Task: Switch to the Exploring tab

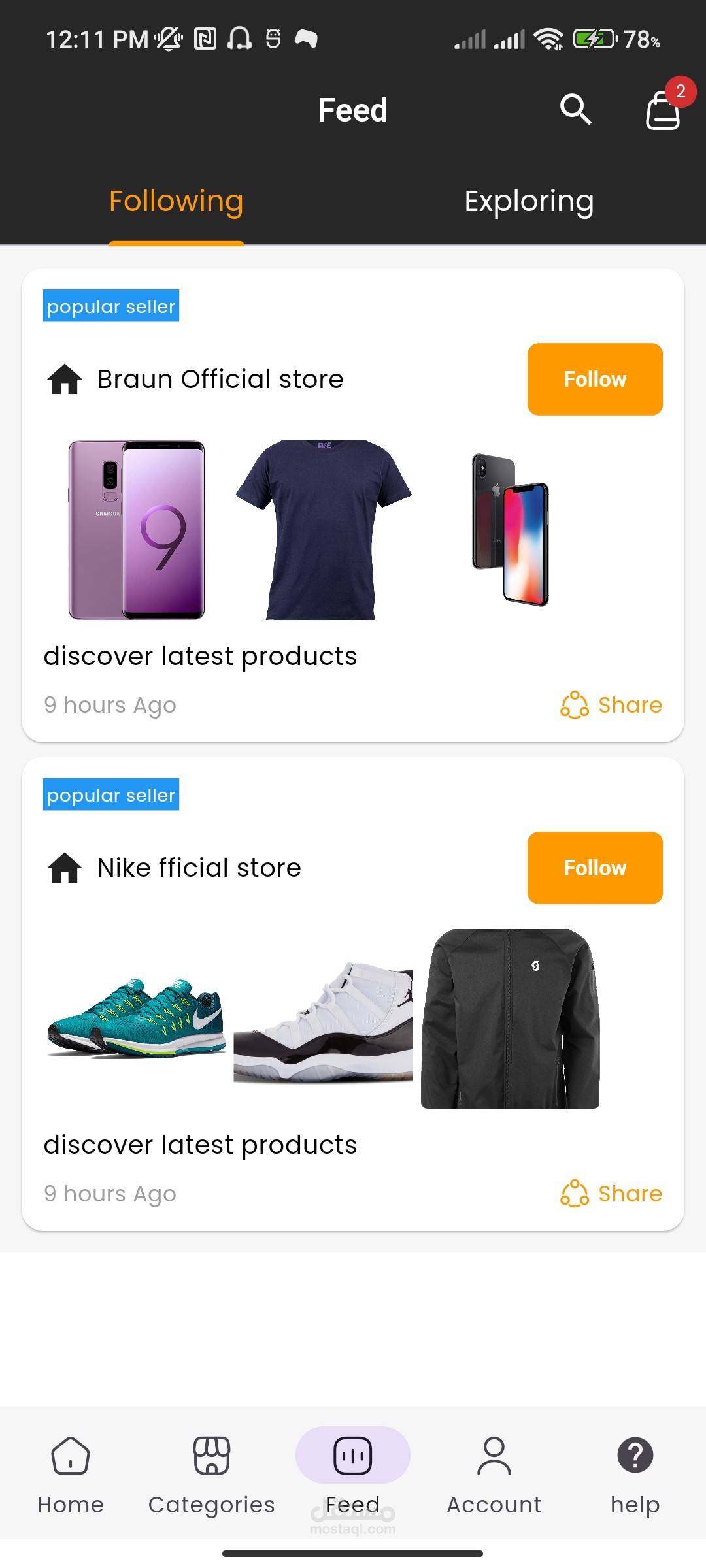Action: (x=529, y=201)
